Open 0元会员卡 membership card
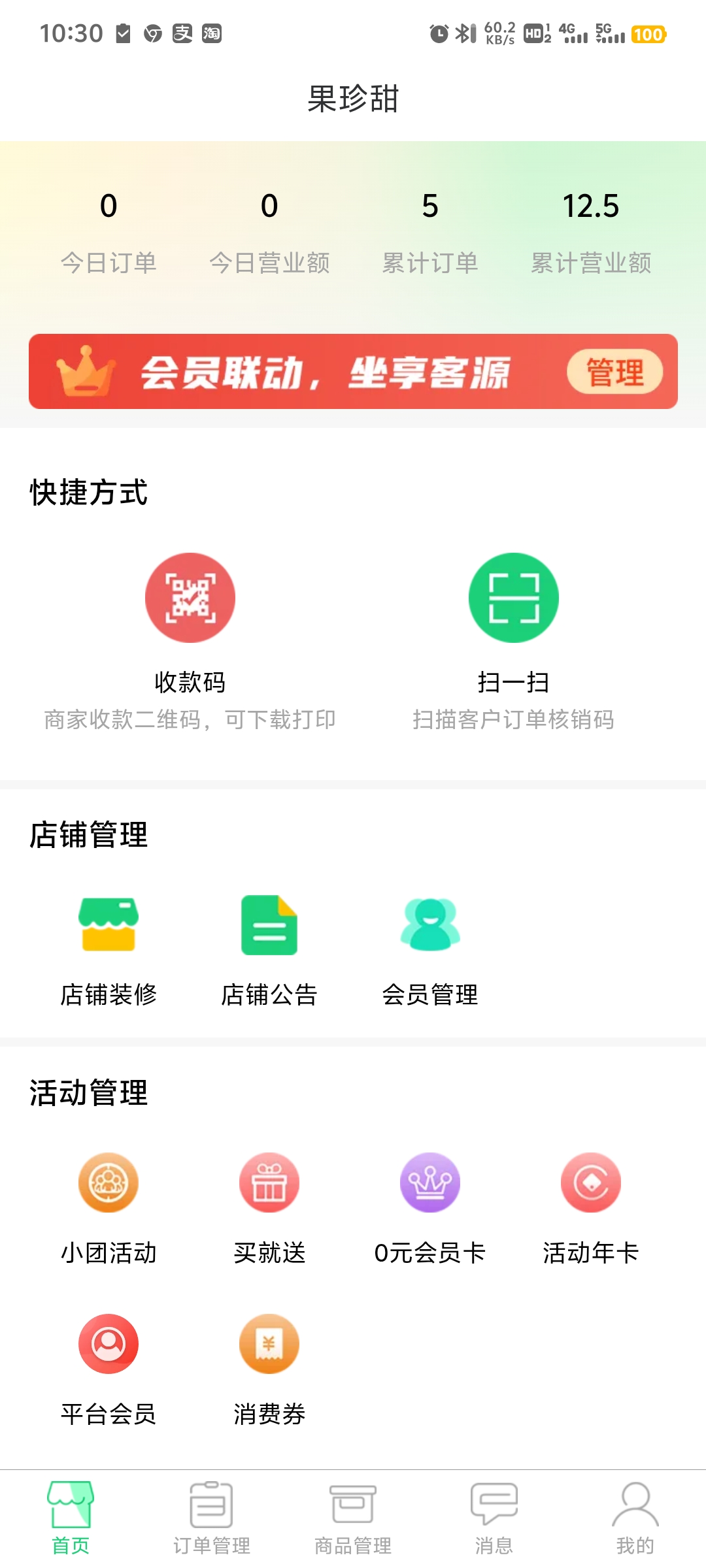 tap(430, 1184)
